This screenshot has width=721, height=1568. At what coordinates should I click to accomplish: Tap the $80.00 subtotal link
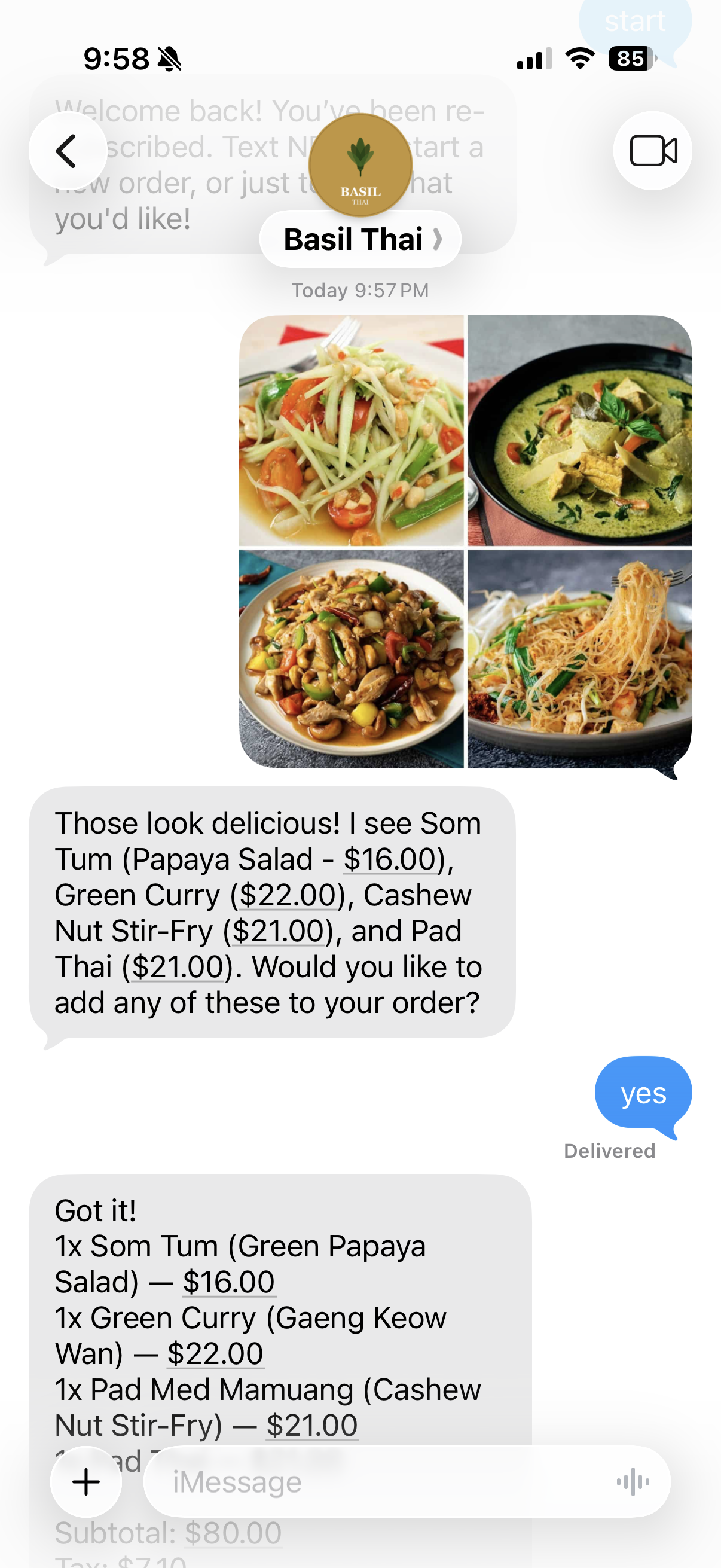coord(234,1533)
